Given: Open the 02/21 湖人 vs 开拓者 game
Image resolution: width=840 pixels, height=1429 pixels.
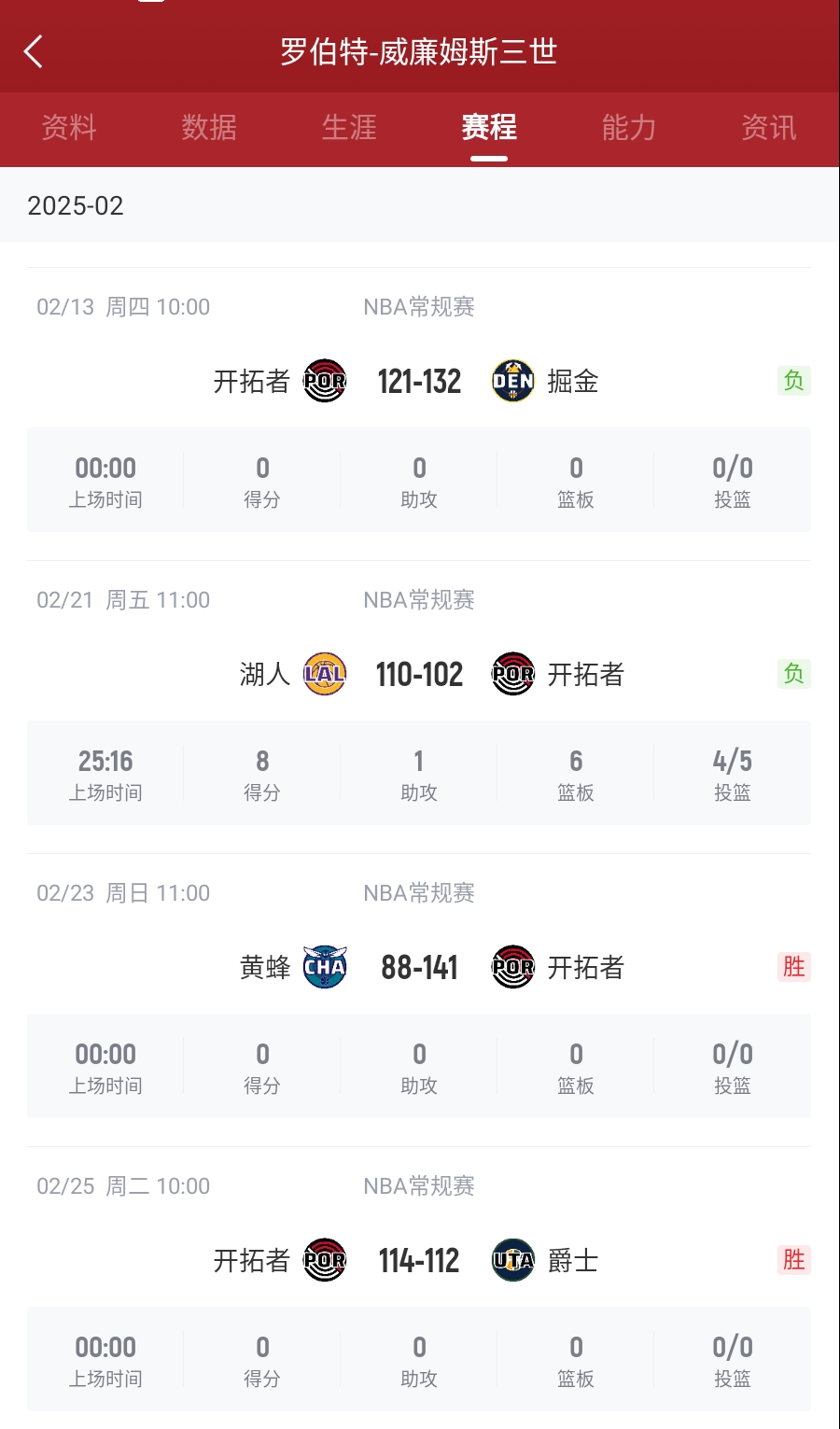Looking at the screenshot, I should 419,674.
